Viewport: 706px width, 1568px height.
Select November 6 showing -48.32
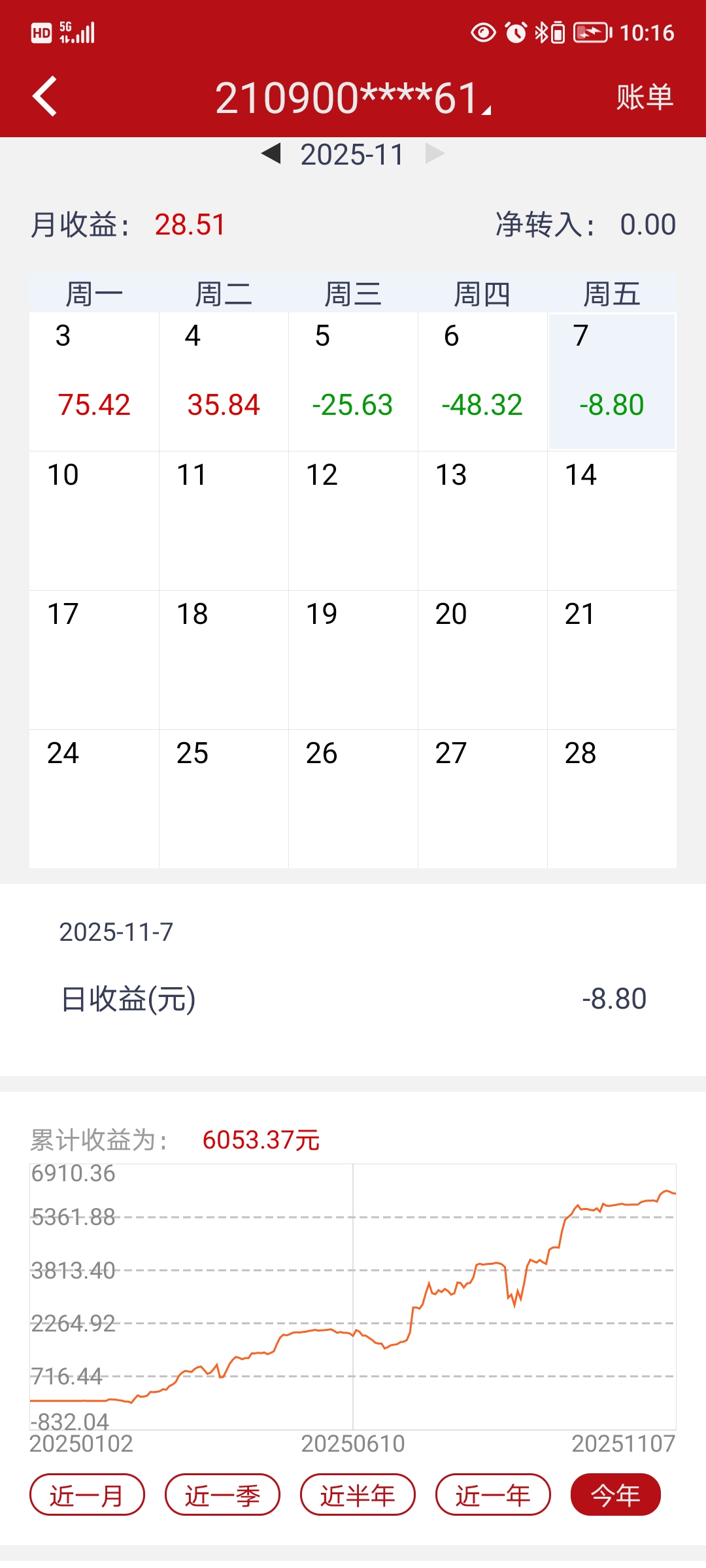(x=482, y=382)
